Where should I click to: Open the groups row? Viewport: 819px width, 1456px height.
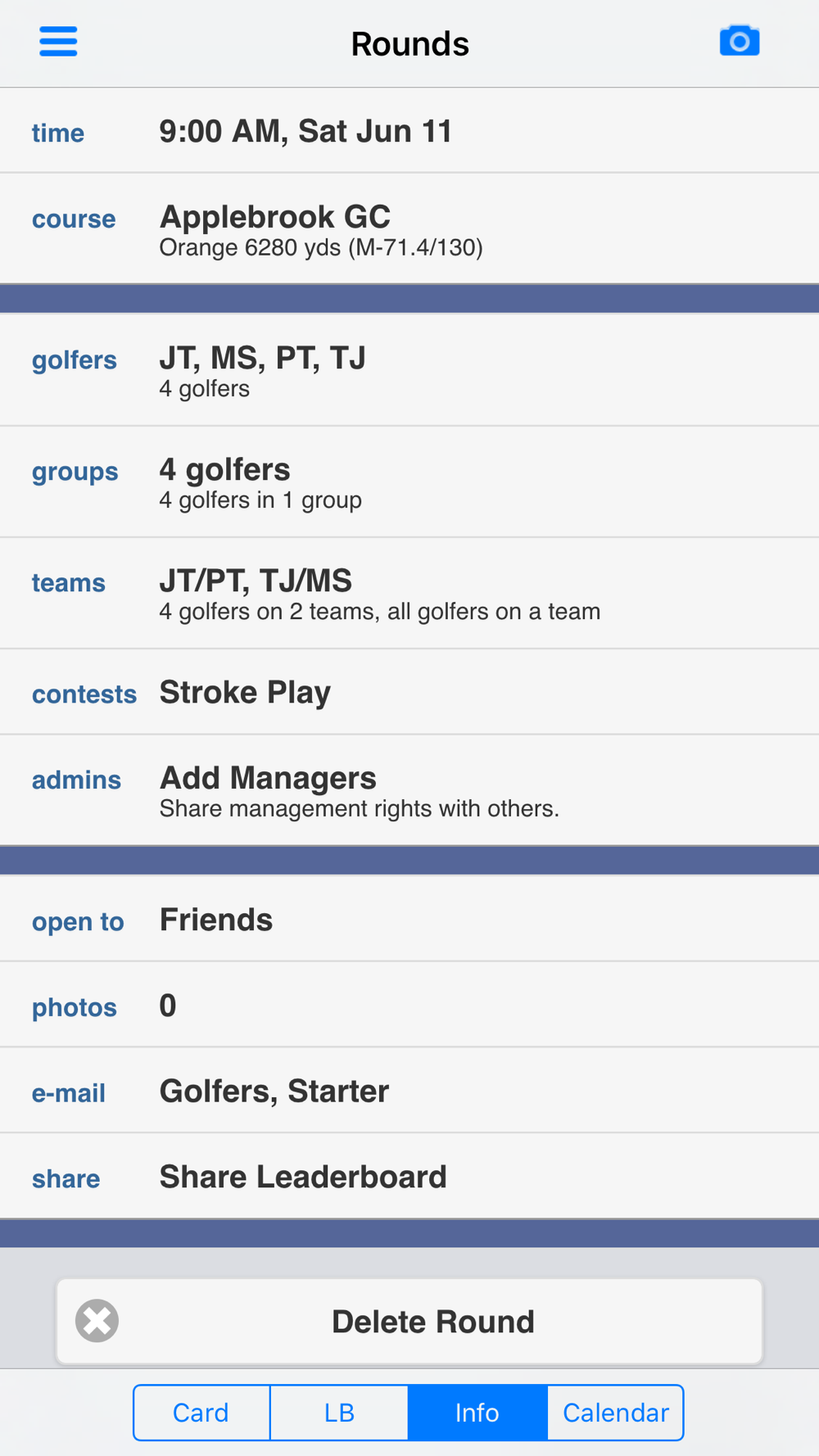click(409, 482)
